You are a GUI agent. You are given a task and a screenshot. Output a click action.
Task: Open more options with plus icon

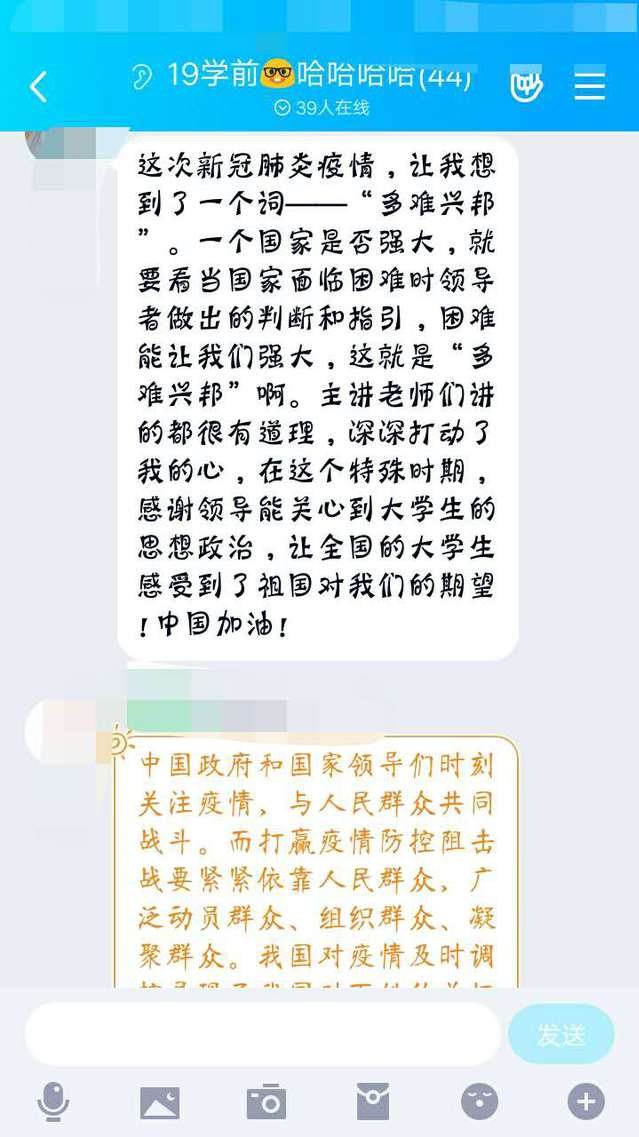[586, 1102]
